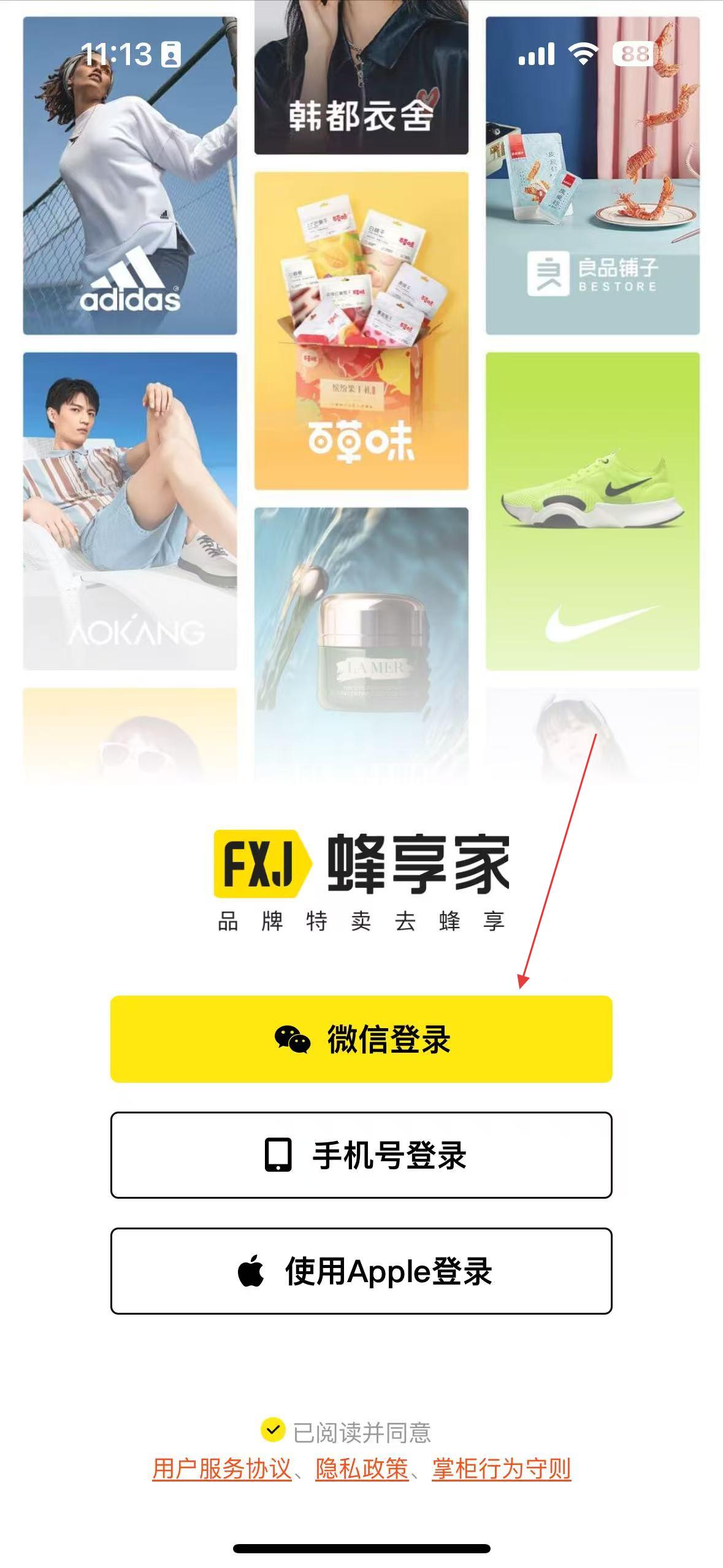Open the 用户服务协议 link
The height and width of the screenshot is (1568, 723).
pyautogui.click(x=221, y=1469)
